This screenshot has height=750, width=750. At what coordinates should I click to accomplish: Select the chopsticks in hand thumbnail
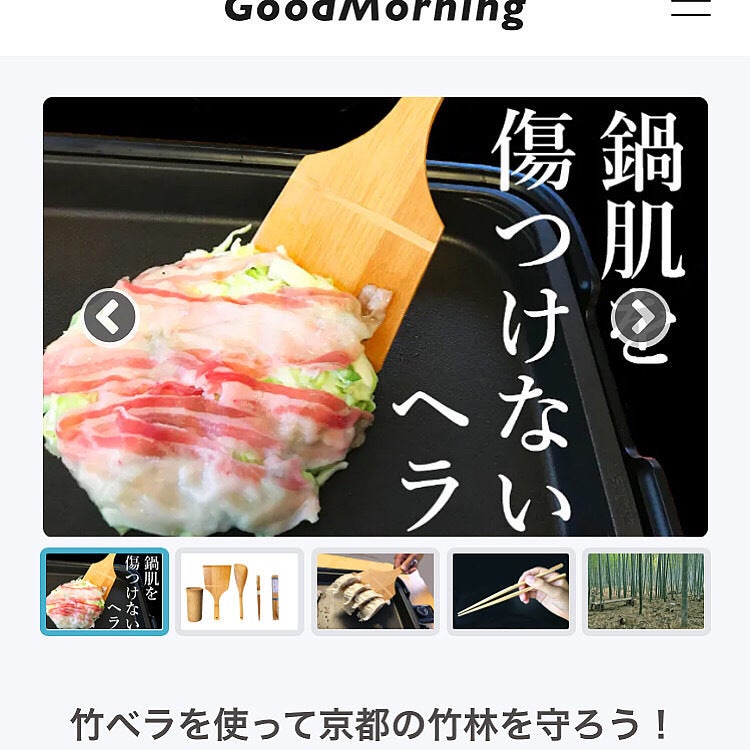click(511, 591)
